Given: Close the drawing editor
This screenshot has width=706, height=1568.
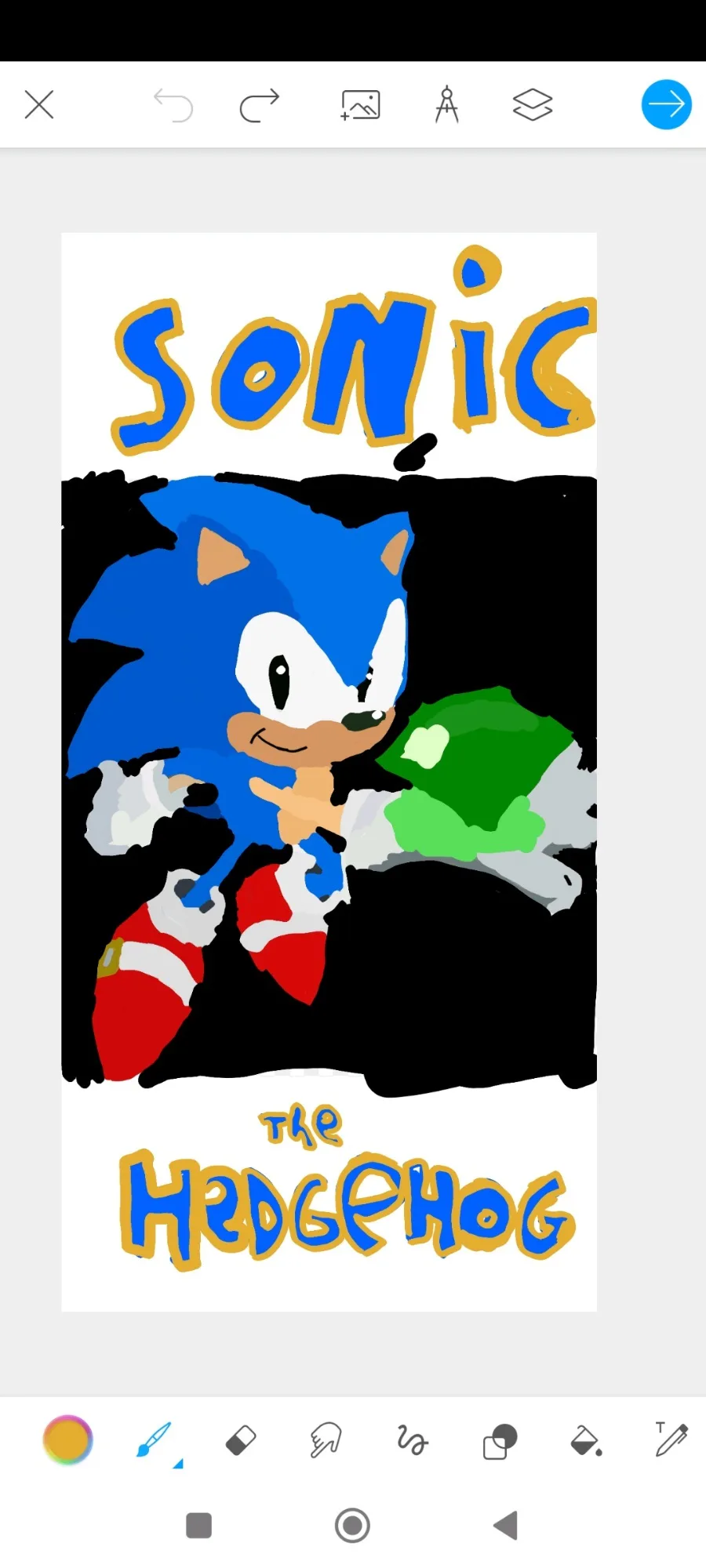Looking at the screenshot, I should pos(39,104).
